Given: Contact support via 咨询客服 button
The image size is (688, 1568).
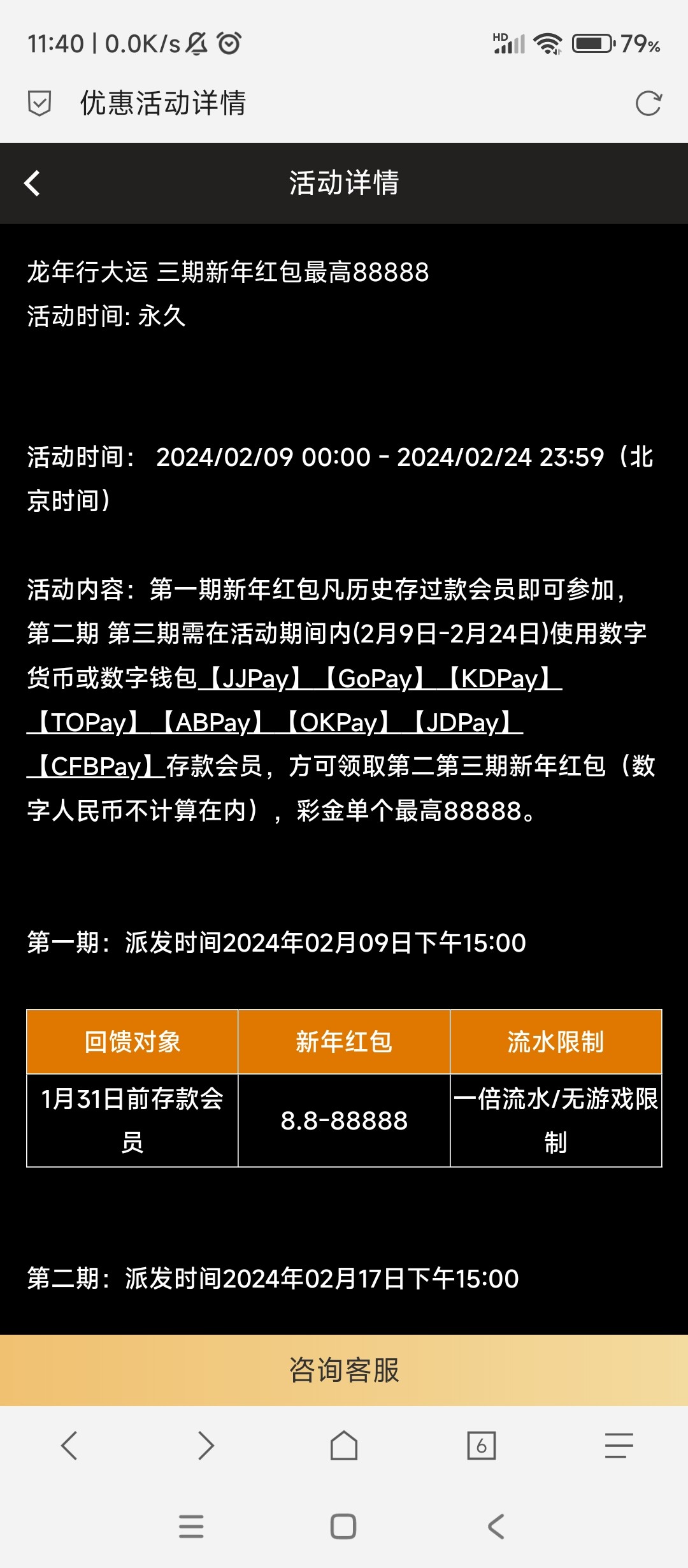Looking at the screenshot, I should pos(344,1370).
